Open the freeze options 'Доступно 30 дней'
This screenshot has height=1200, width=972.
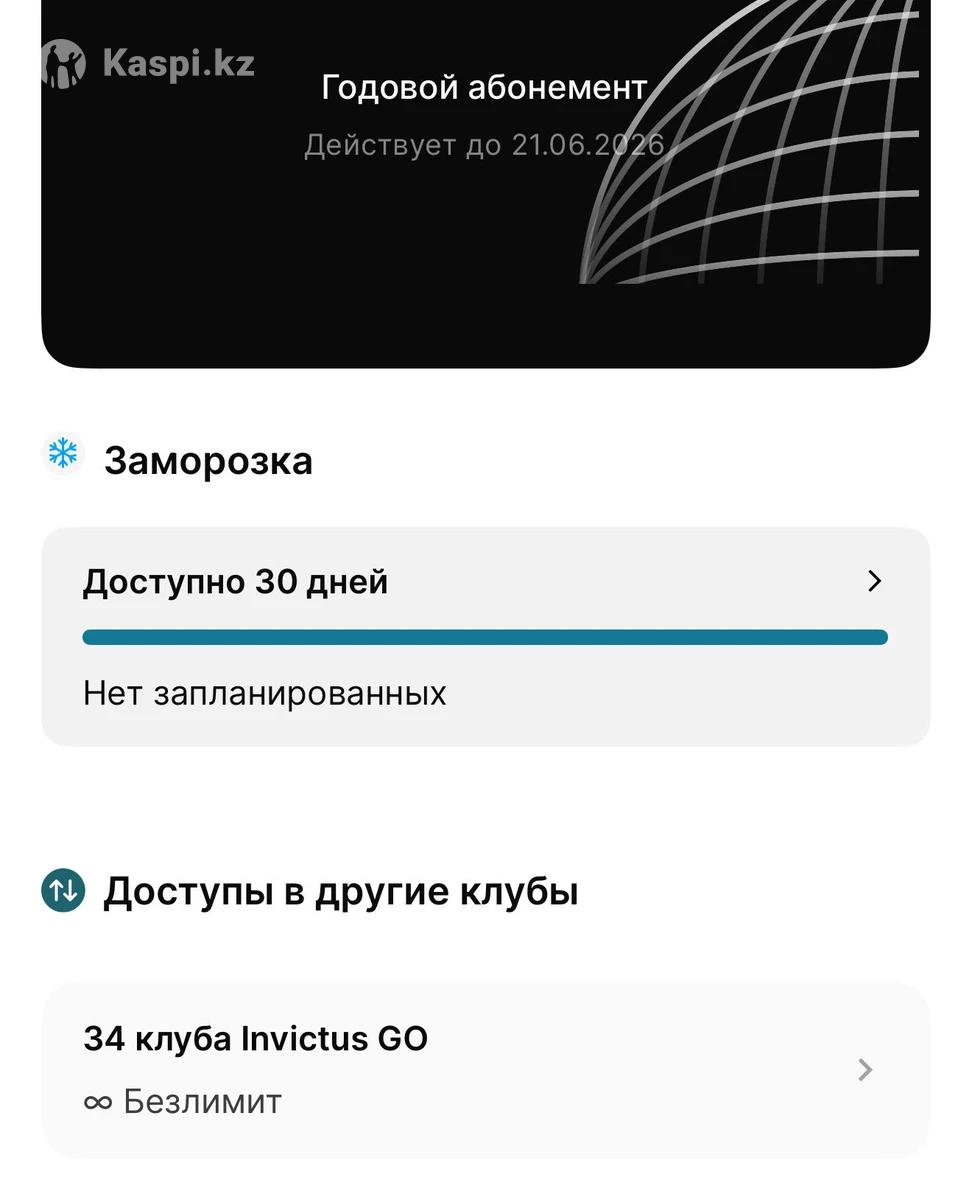[x=485, y=582]
